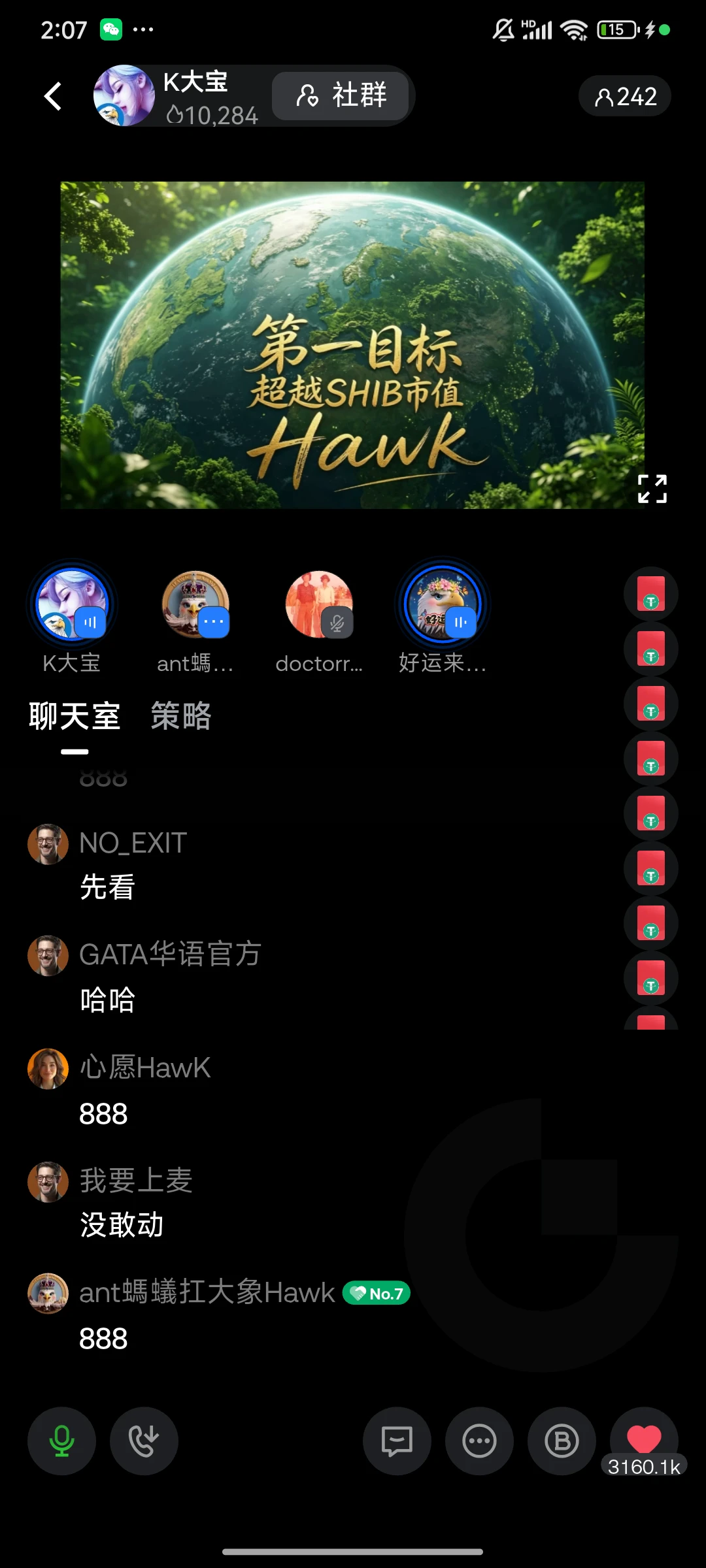Viewport: 706px width, 1568px height.
Task: Open the chat message input icon
Action: click(x=397, y=1441)
